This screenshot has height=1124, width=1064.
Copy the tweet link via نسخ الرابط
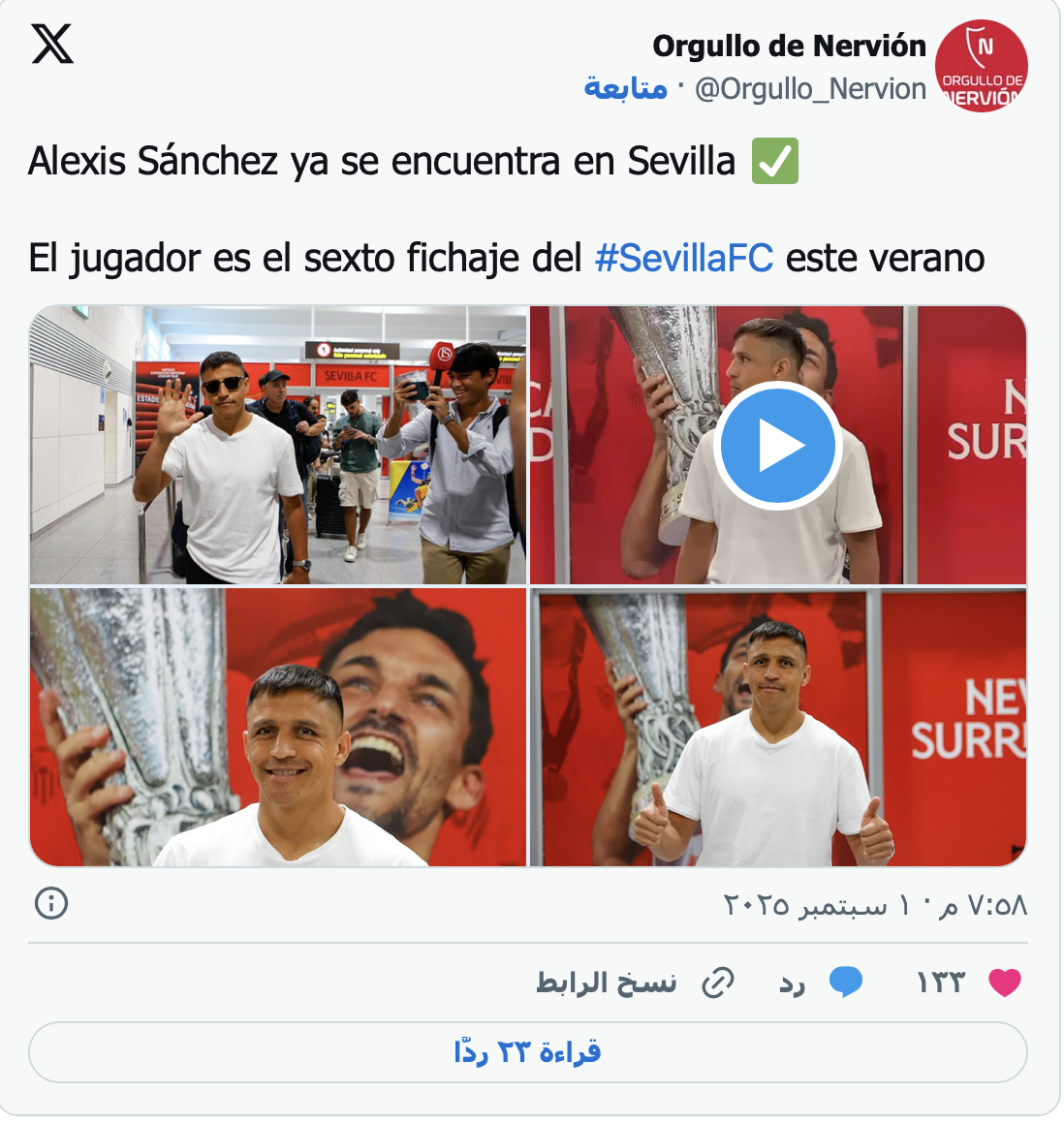click(x=635, y=983)
